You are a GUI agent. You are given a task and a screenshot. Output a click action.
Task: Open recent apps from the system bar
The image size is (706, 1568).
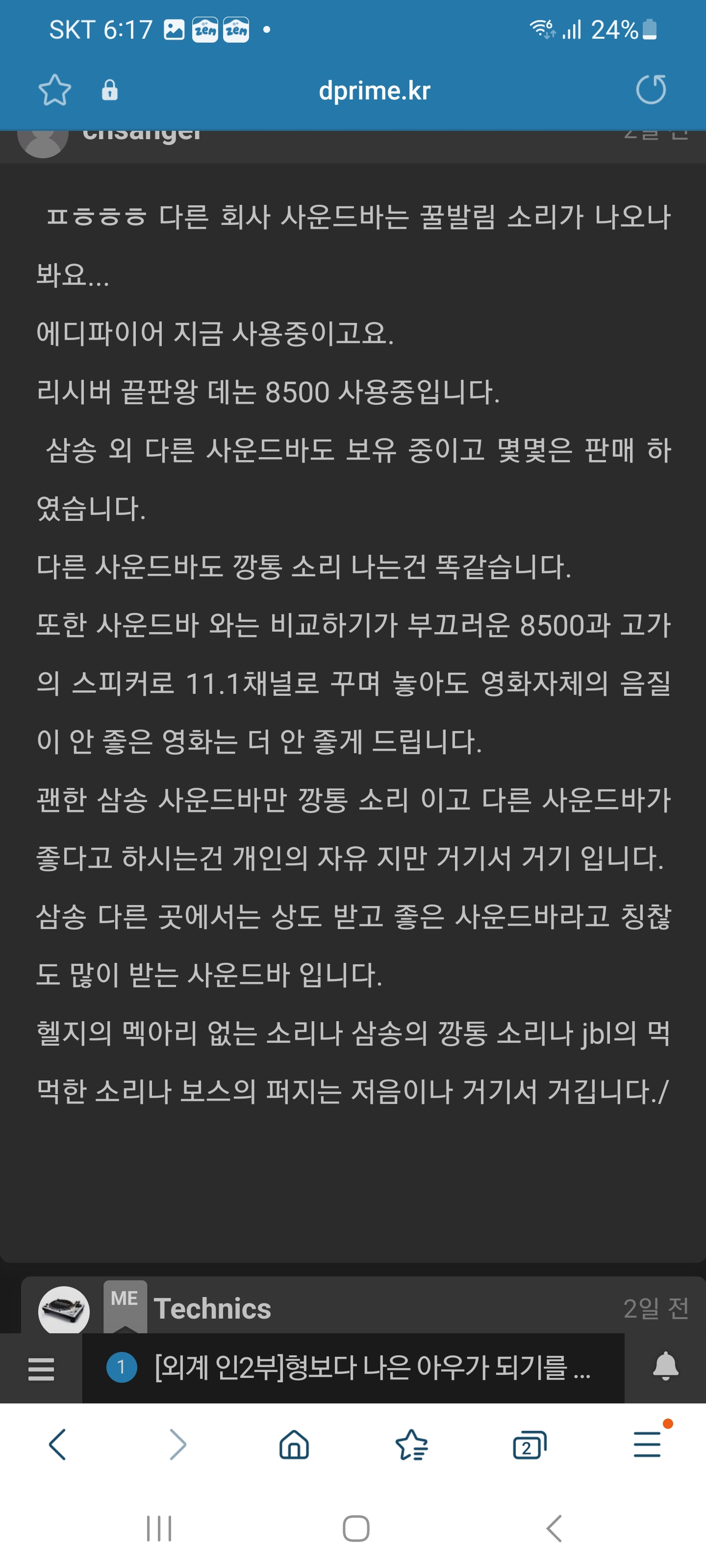point(160,1528)
